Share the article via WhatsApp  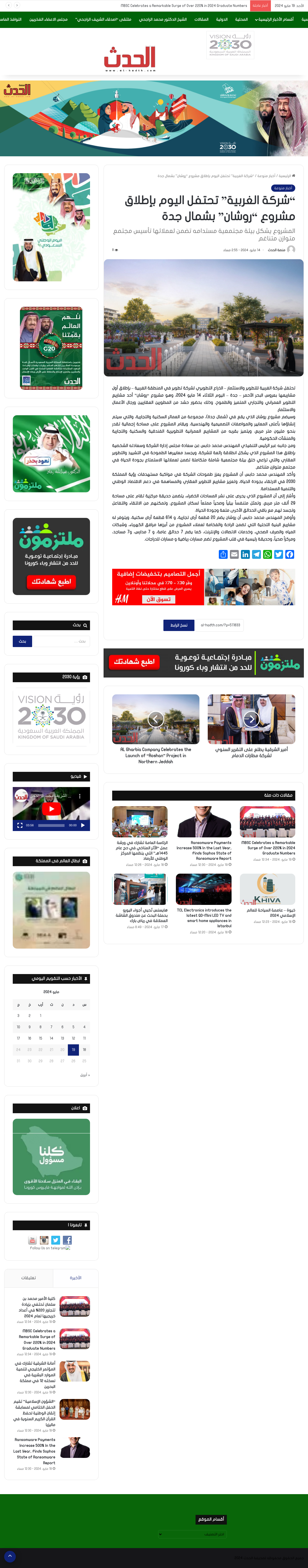pos(268,554)
